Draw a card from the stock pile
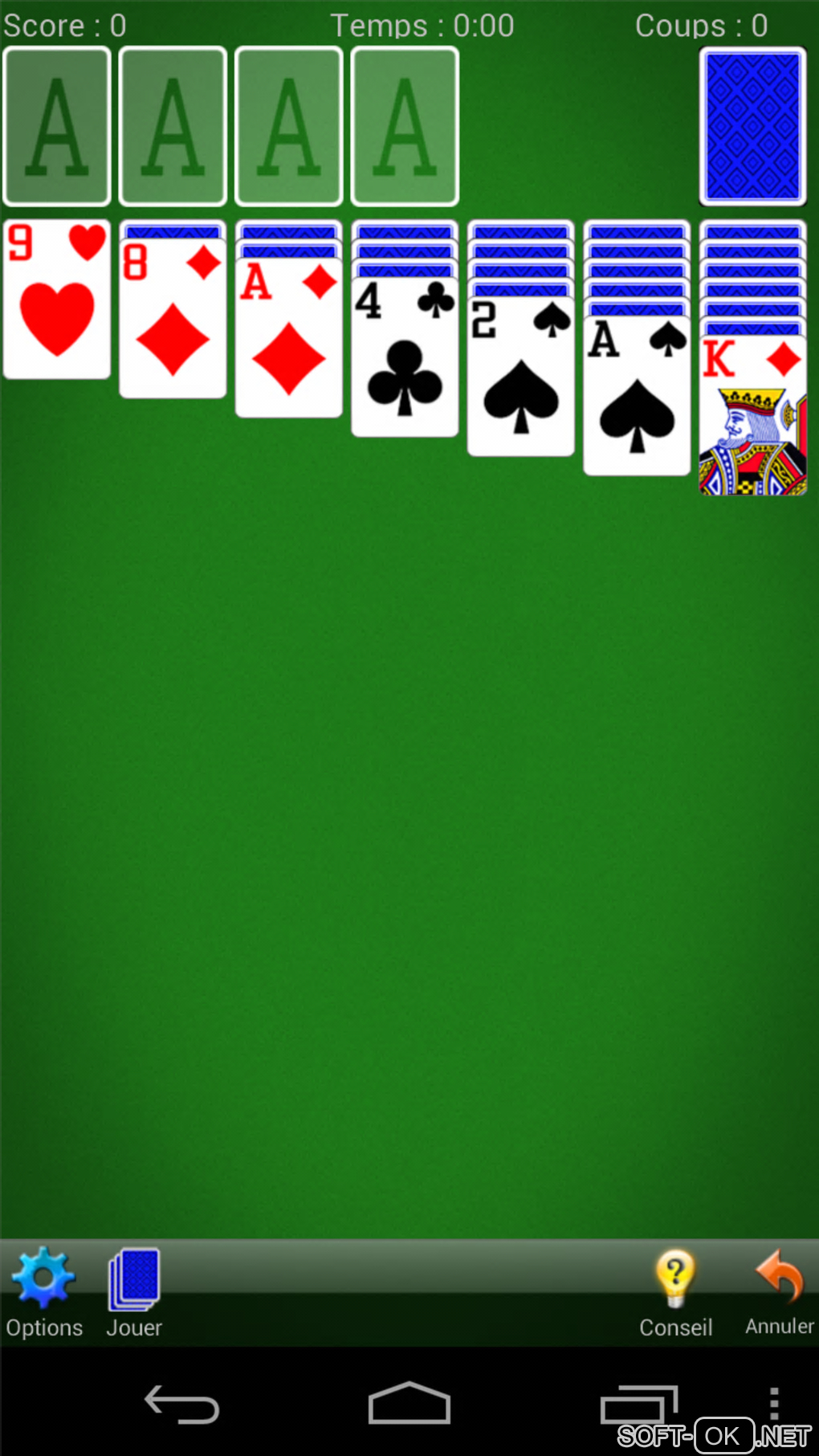 (x=752, y=126)
